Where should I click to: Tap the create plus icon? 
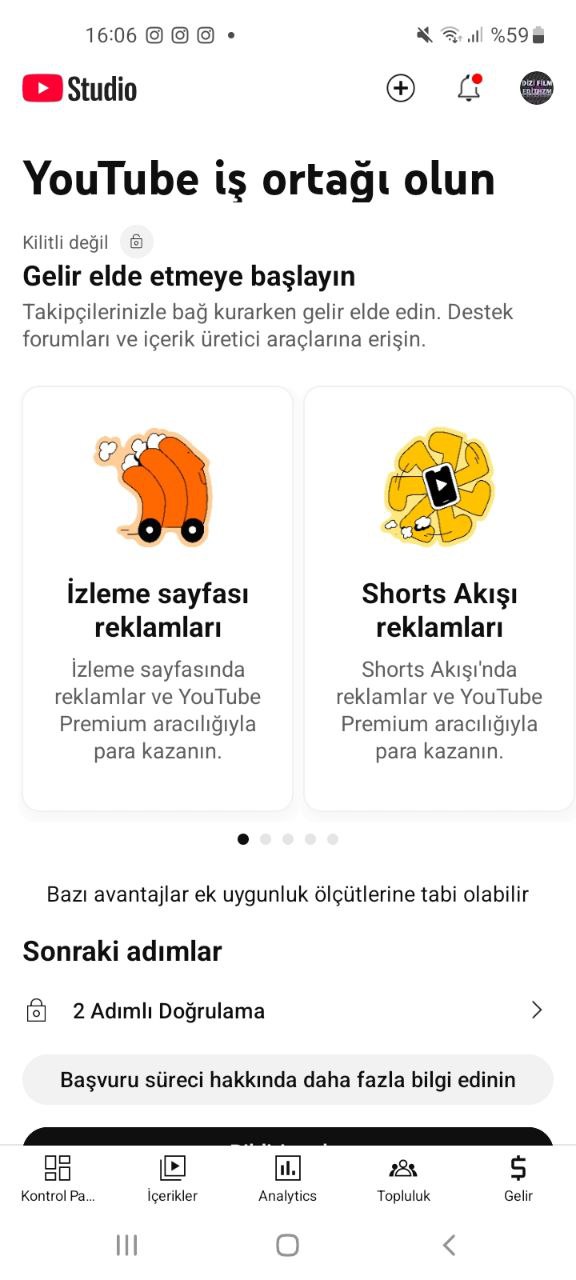tap(400, 88)
